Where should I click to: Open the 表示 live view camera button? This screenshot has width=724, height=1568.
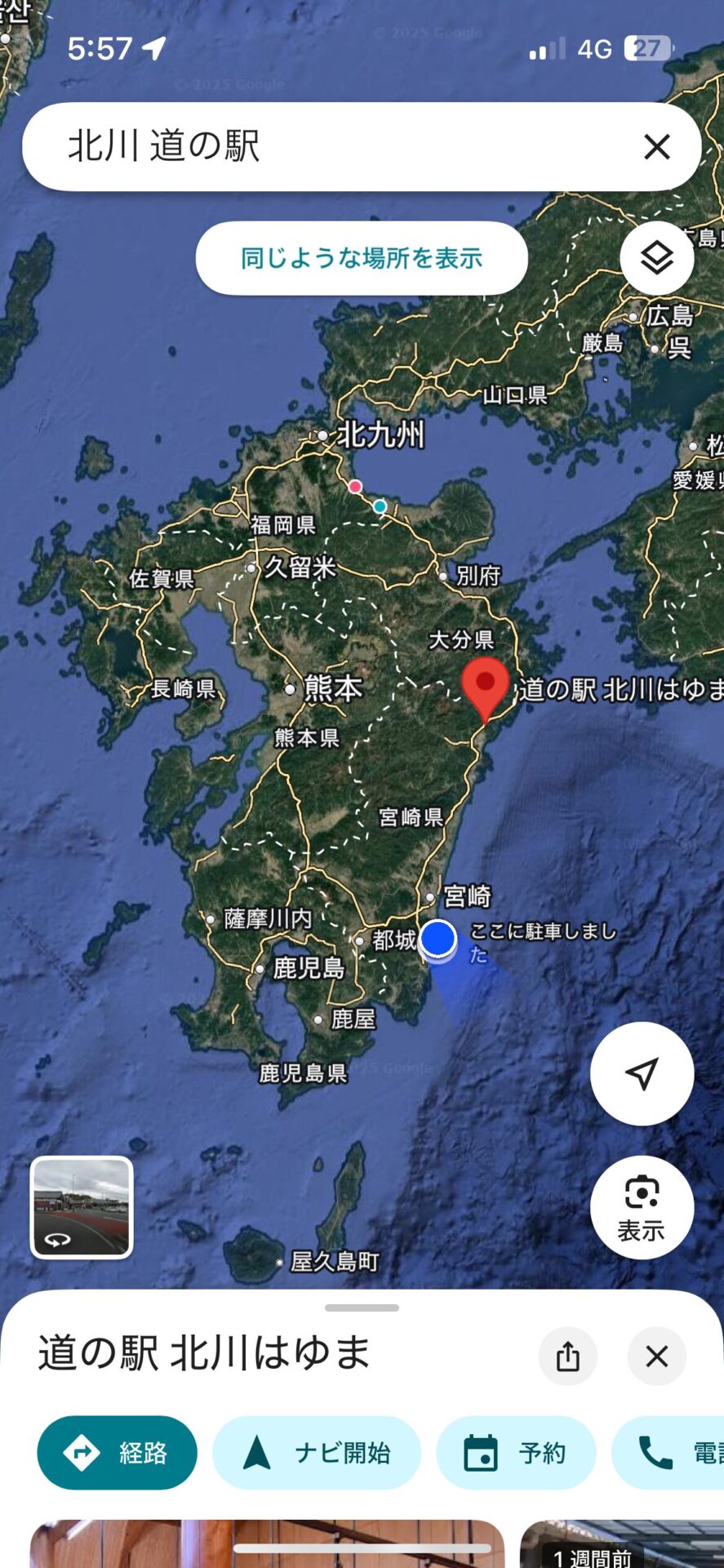pyautogui.click(x=642, y=1207)
